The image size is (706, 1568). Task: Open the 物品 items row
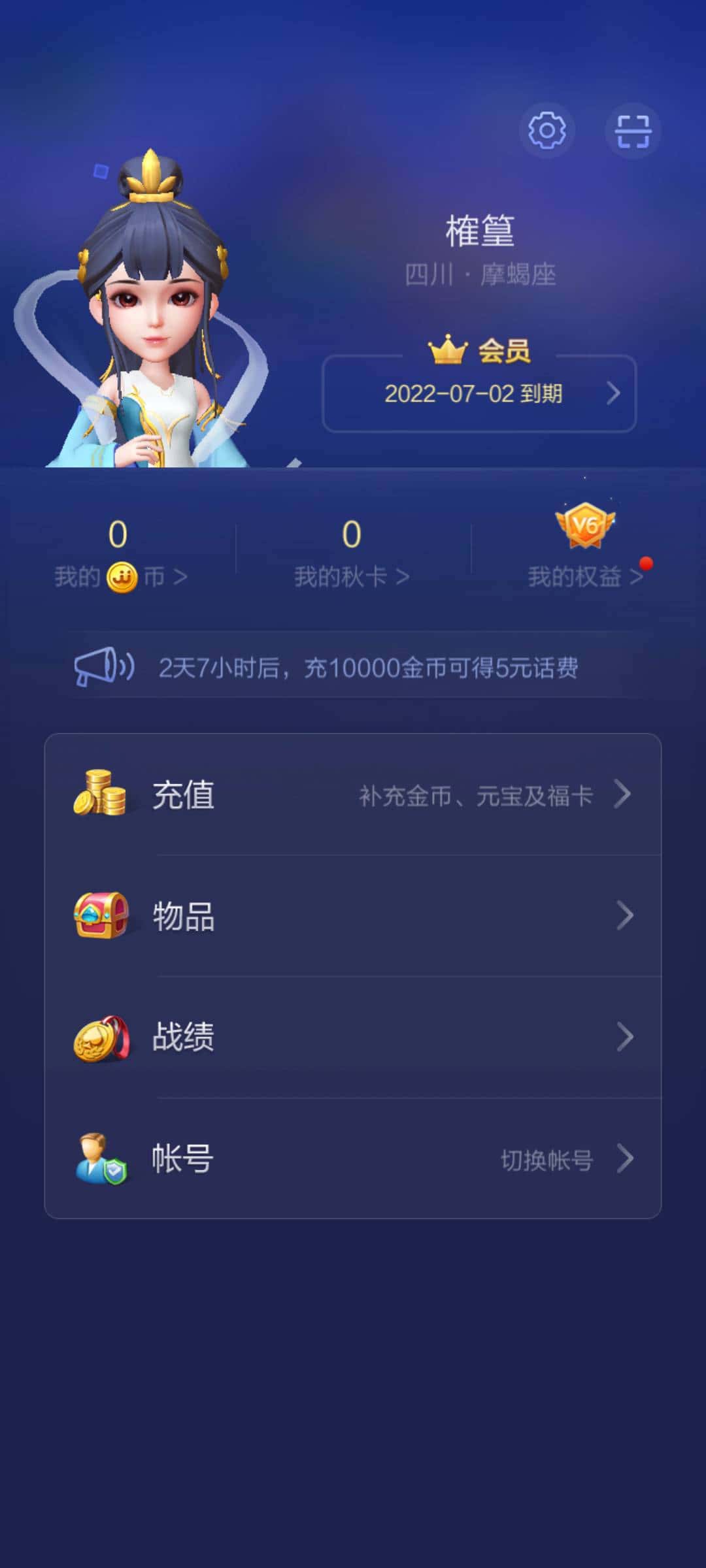[x=353, y=916]
